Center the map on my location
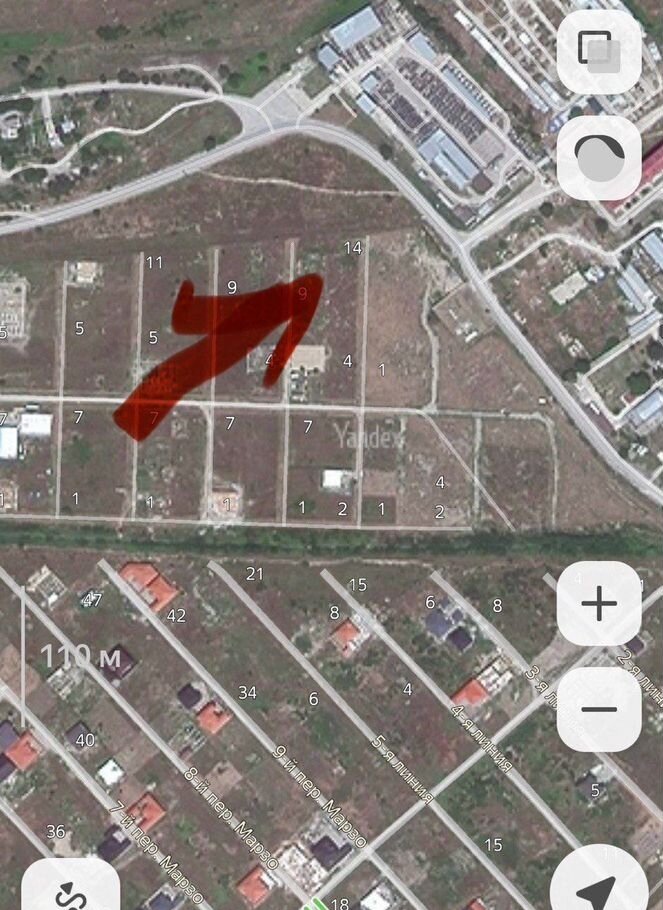Screen dimensions: 663x910 601,885
